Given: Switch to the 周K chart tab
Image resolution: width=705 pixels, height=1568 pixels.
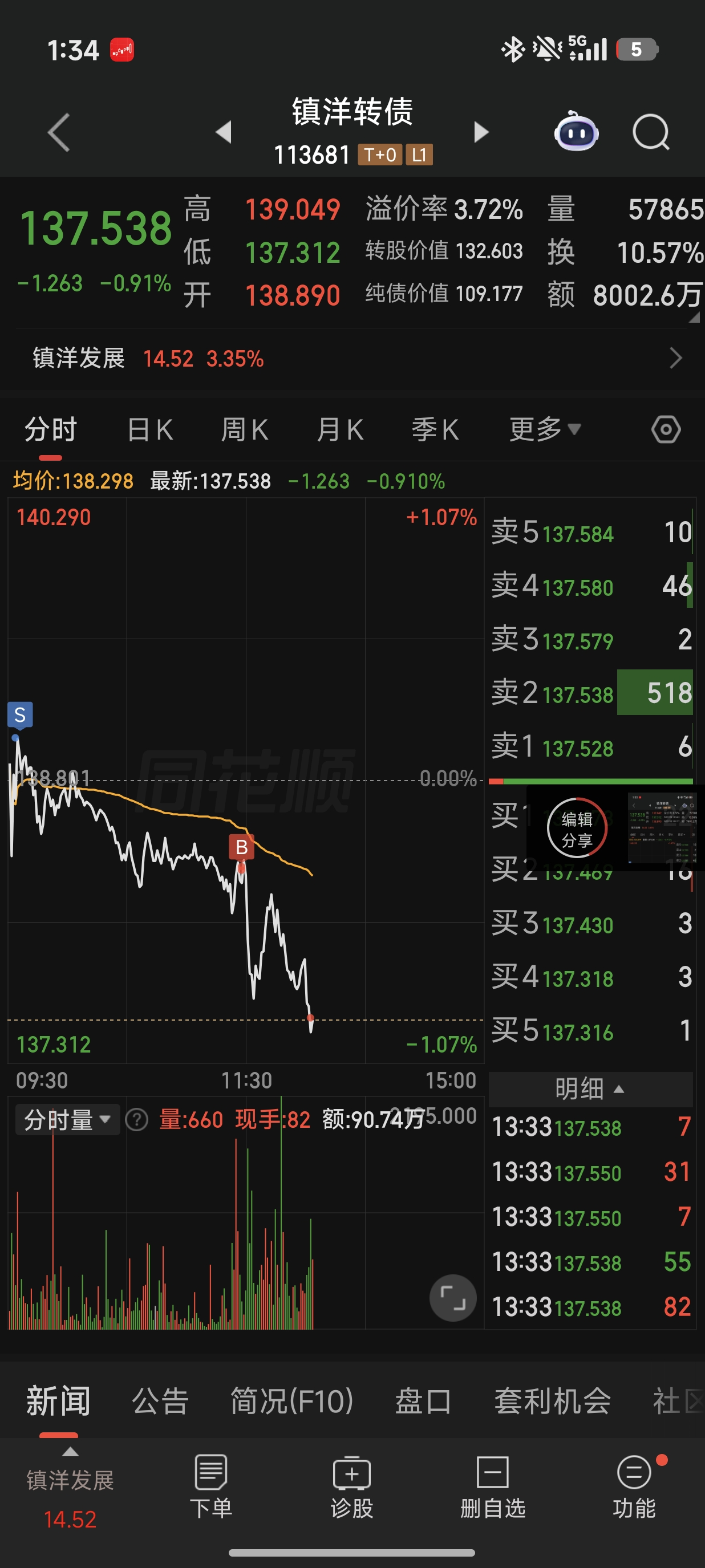Looking at the screenshot, I should [x=245, y=430].
